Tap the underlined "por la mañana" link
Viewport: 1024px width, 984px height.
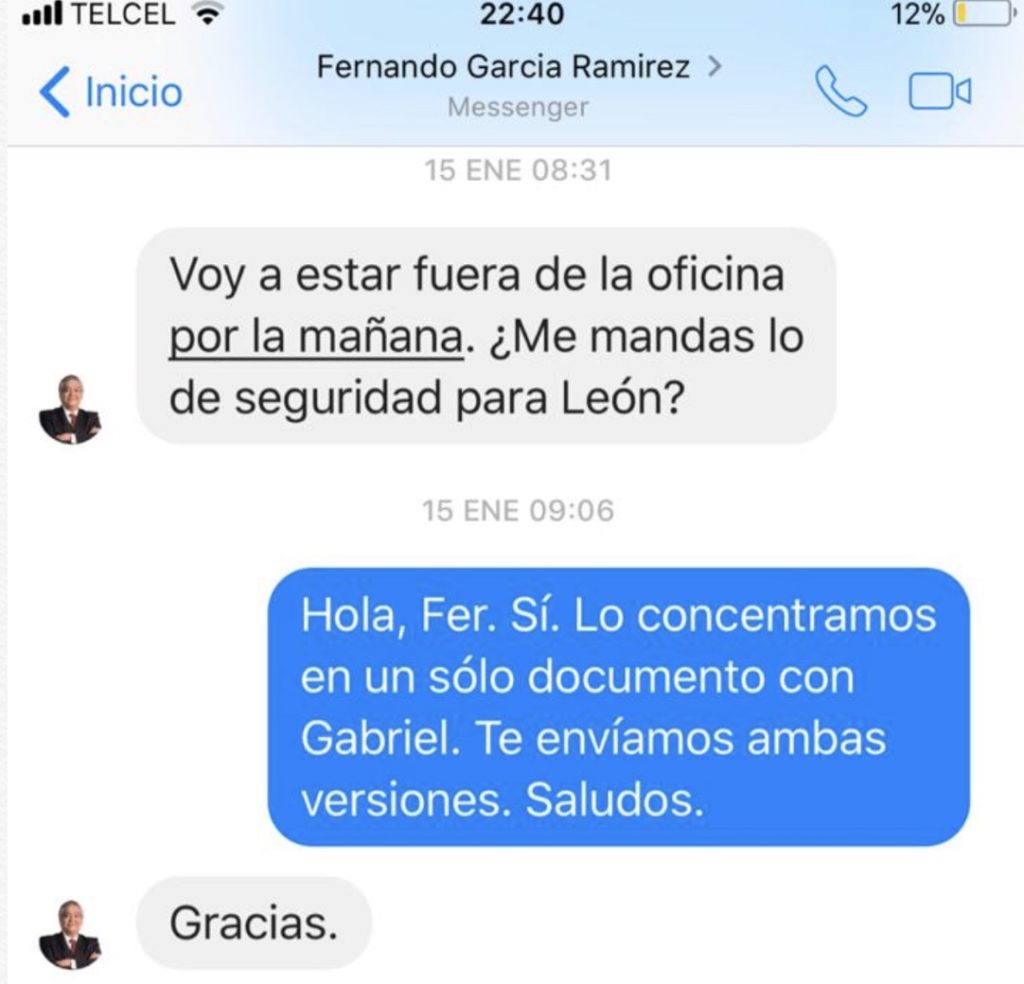click(316, 338)
